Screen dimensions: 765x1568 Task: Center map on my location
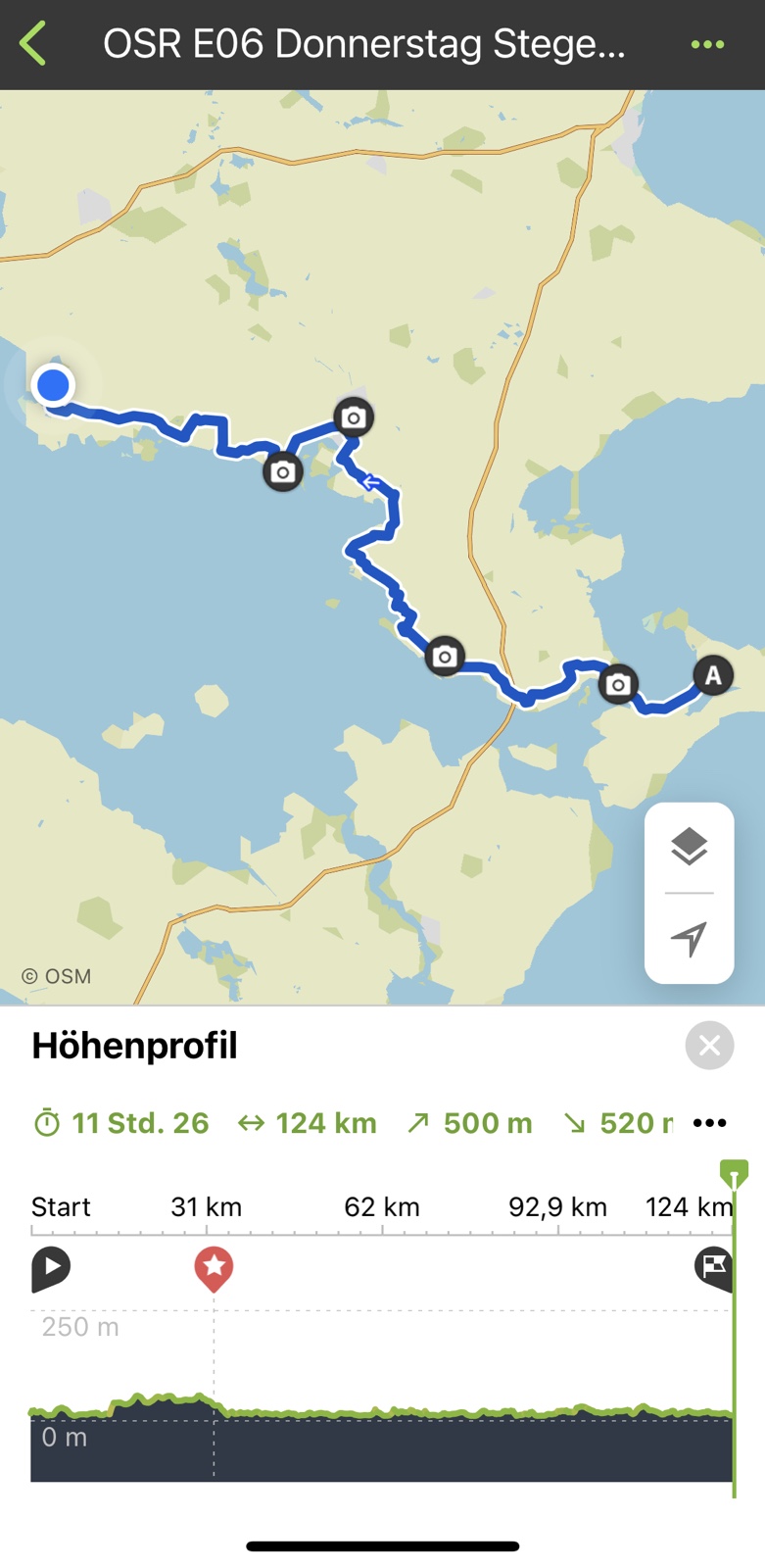(x=689, y=938)
